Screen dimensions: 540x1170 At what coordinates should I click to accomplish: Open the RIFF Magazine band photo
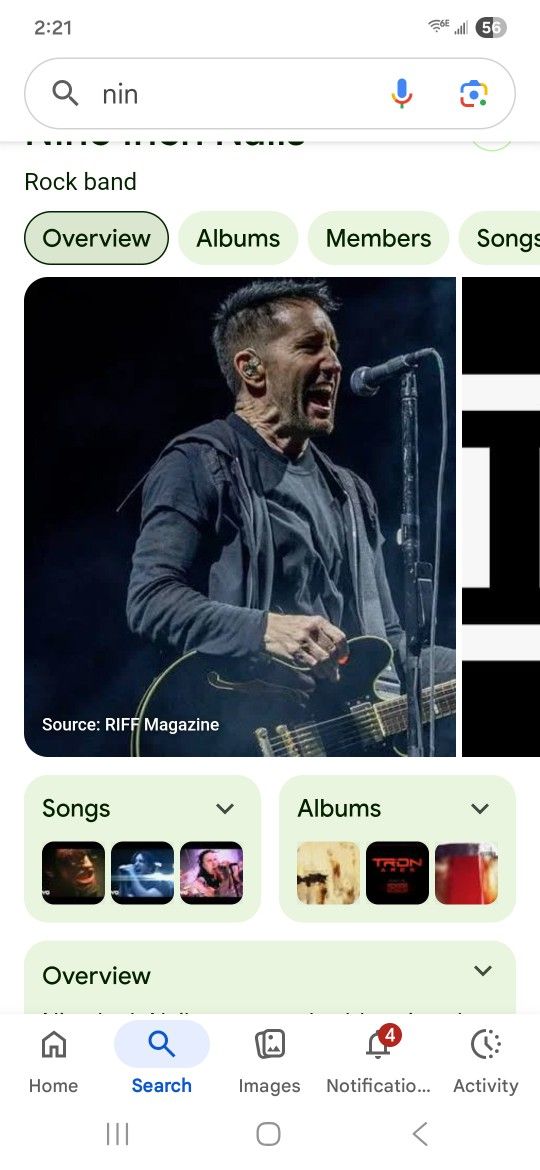coord(240,517)
